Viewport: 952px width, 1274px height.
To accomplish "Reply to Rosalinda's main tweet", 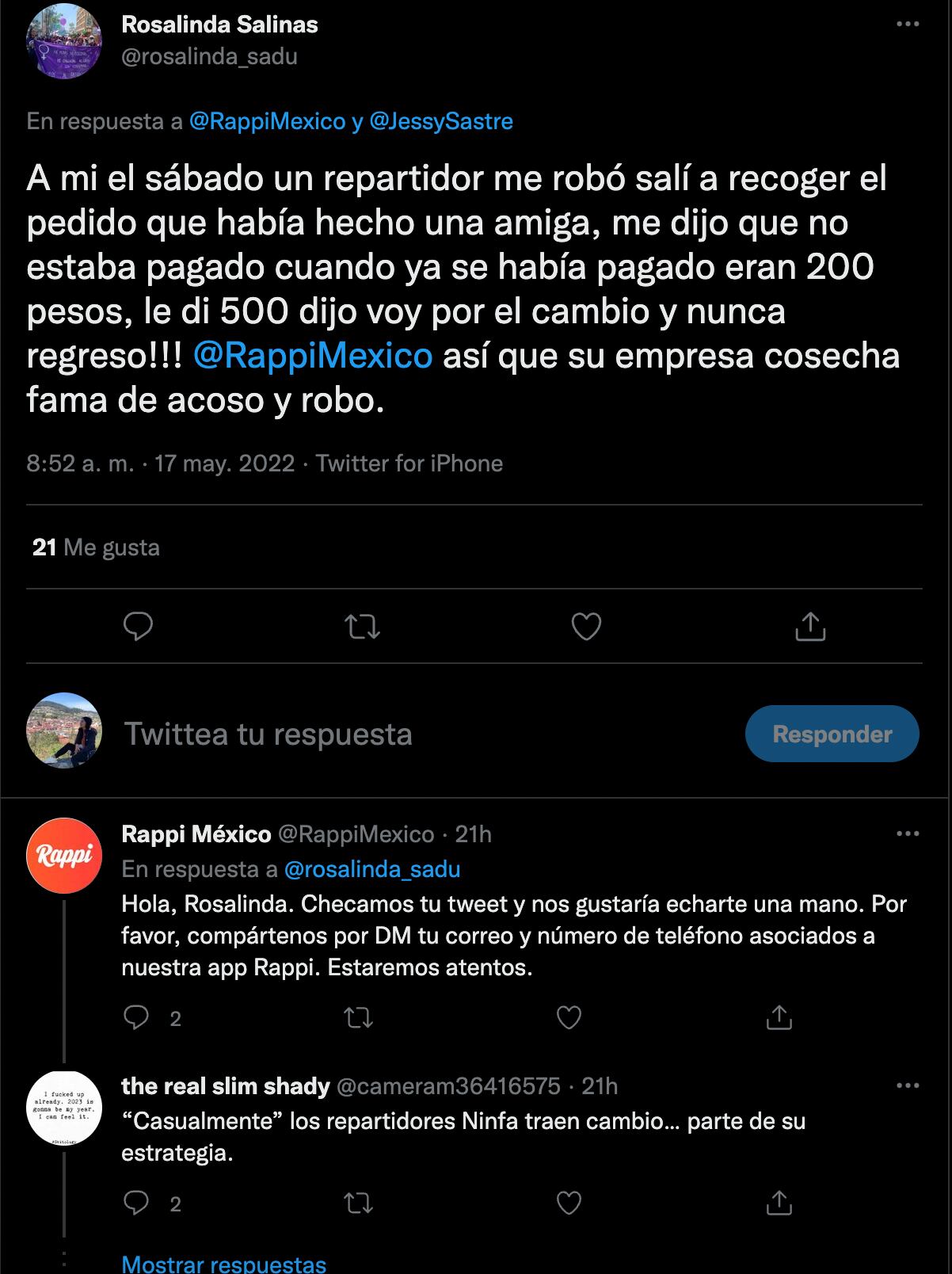I will tap(139, 627).
